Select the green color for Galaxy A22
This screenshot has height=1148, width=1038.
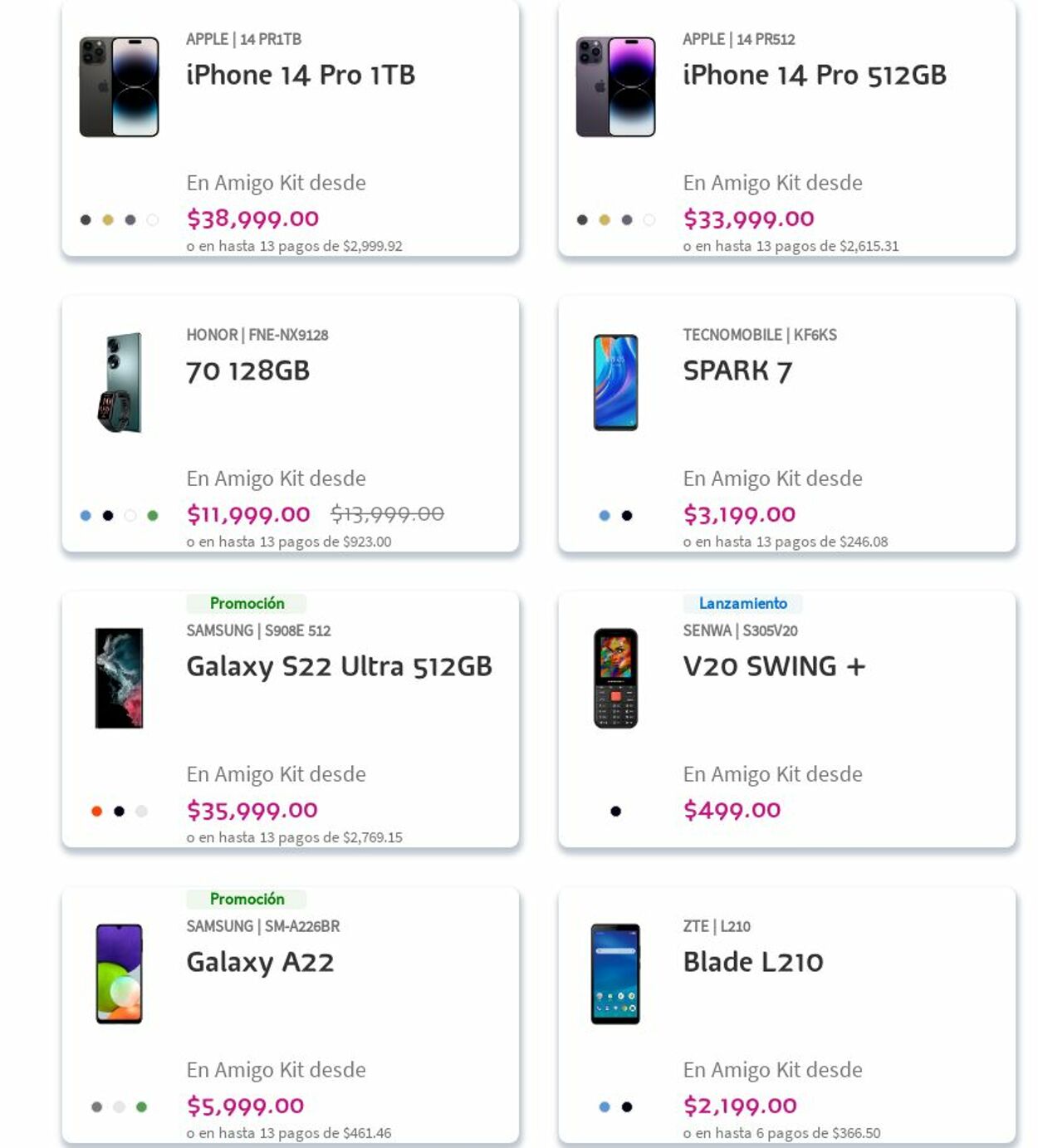point(142,1107)
